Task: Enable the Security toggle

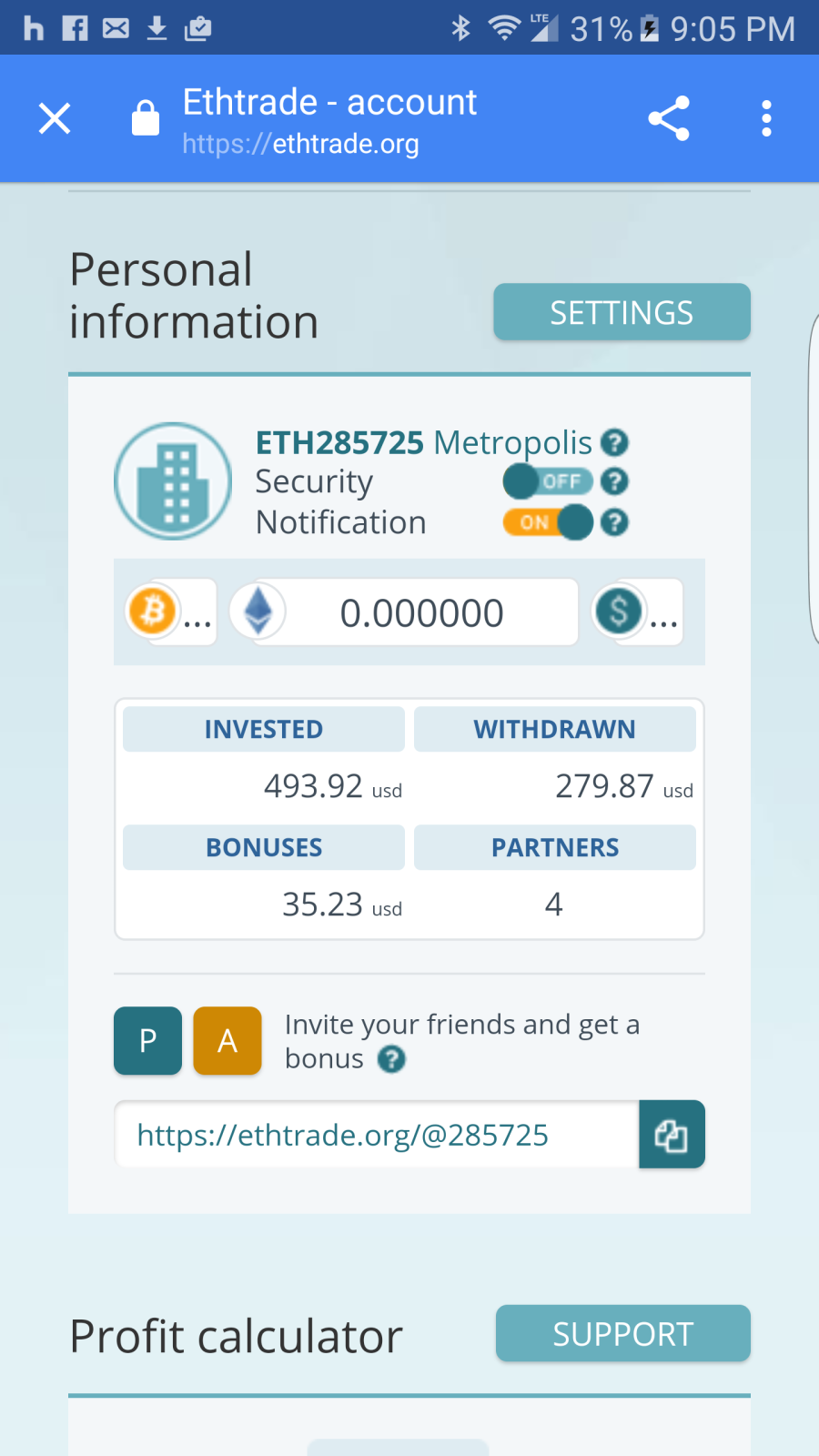Action: tap(548, 481)
